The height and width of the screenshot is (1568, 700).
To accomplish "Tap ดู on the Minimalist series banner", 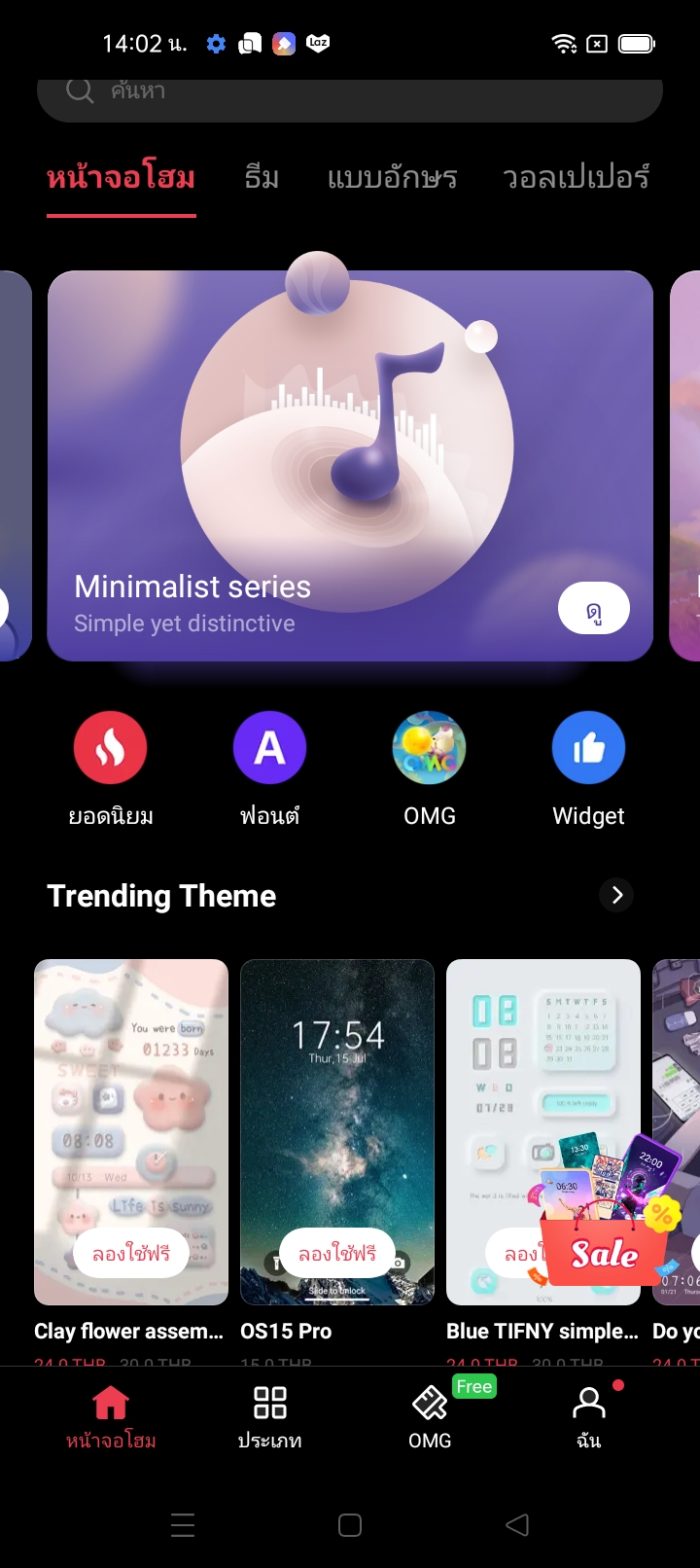I will [593, 609].
